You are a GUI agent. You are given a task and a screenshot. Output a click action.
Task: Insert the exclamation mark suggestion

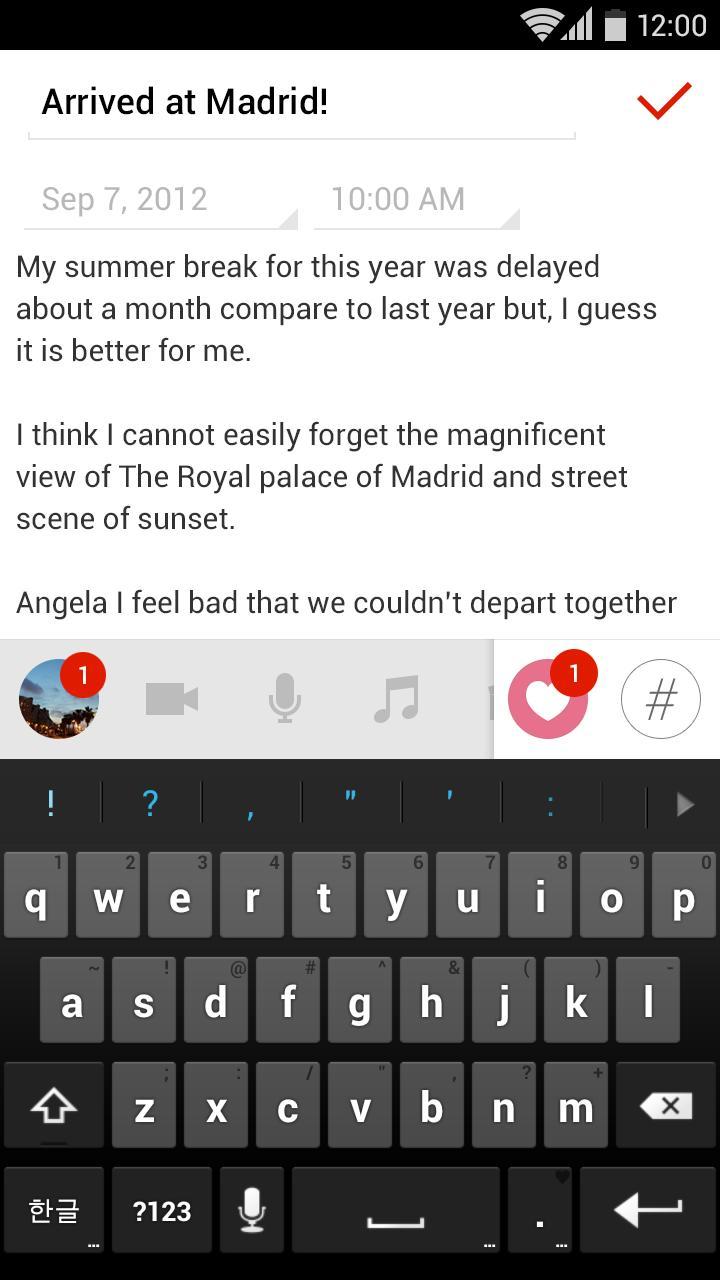click(51, 804)
